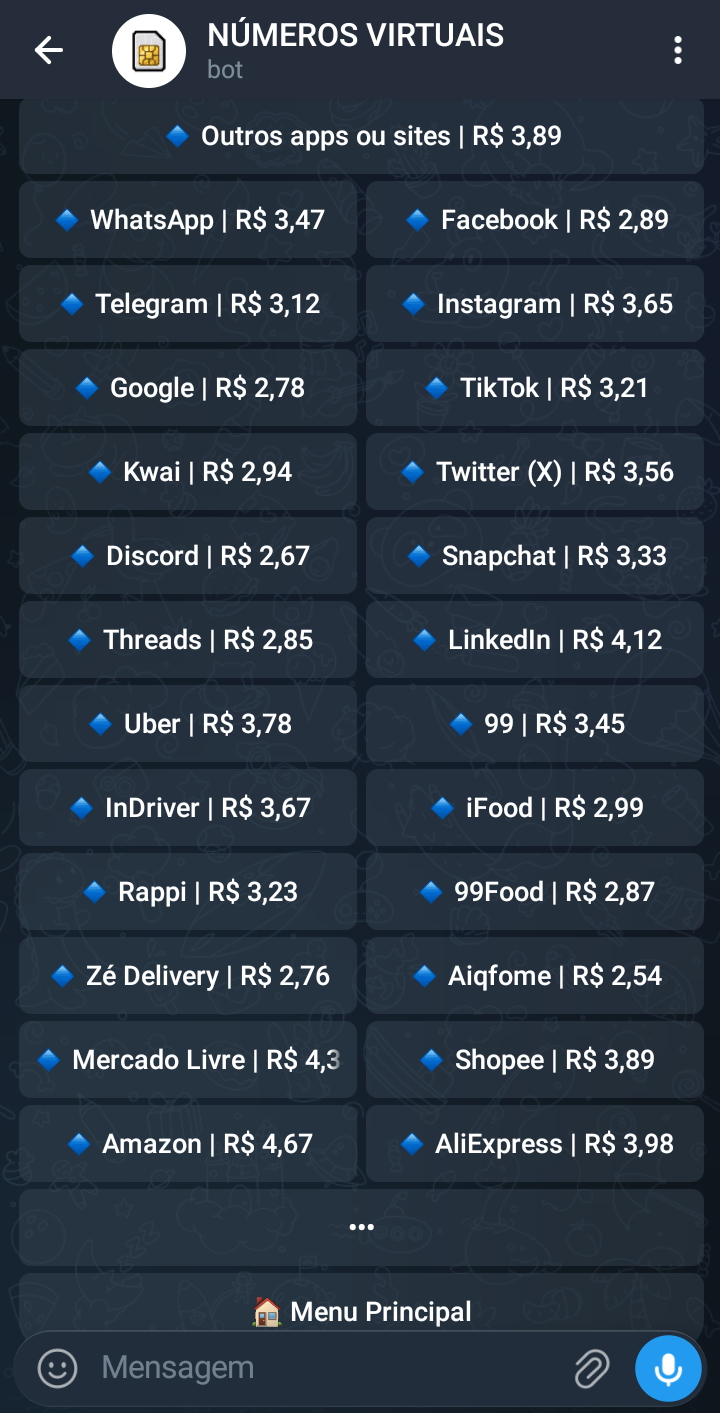Screen dimensions: 720x1413
Task: Show more options with the ellipsis button
Action: tap(361, 1228)
